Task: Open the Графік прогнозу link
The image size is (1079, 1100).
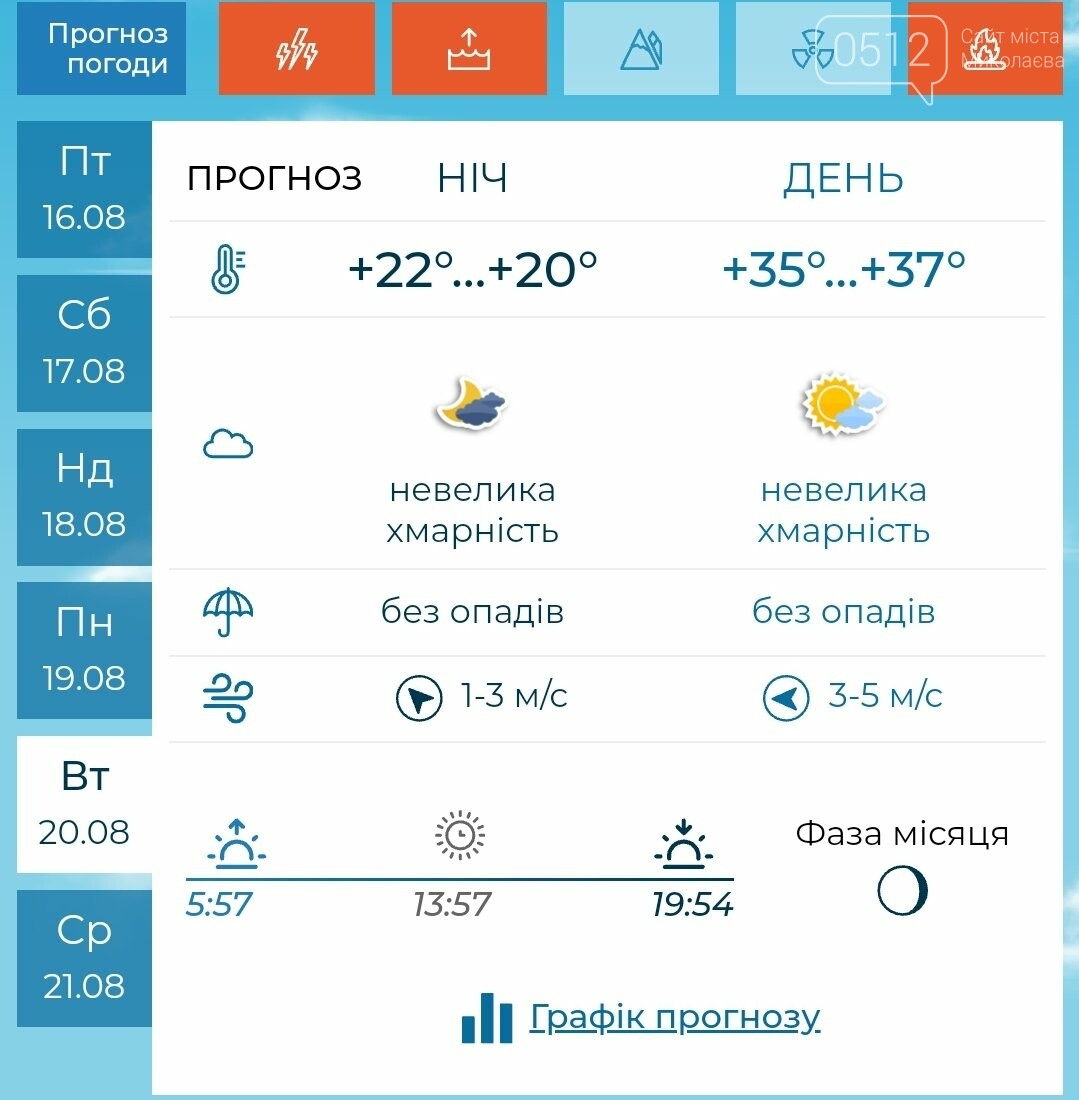Action: pyautogui.click(x=674, y=1017)
